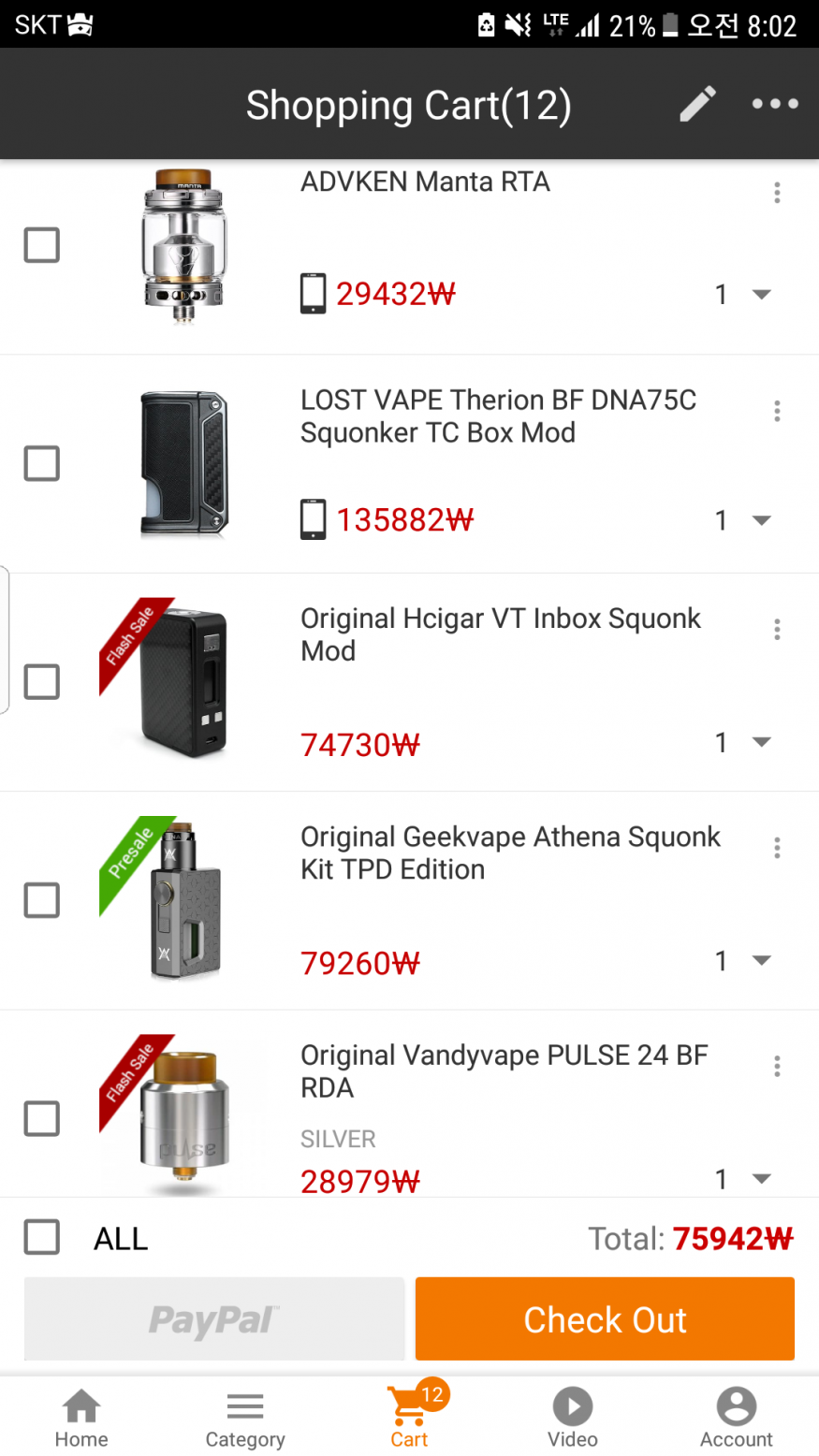
Task: Change quantity of Geekvape Athena kit
Action: 743,960
